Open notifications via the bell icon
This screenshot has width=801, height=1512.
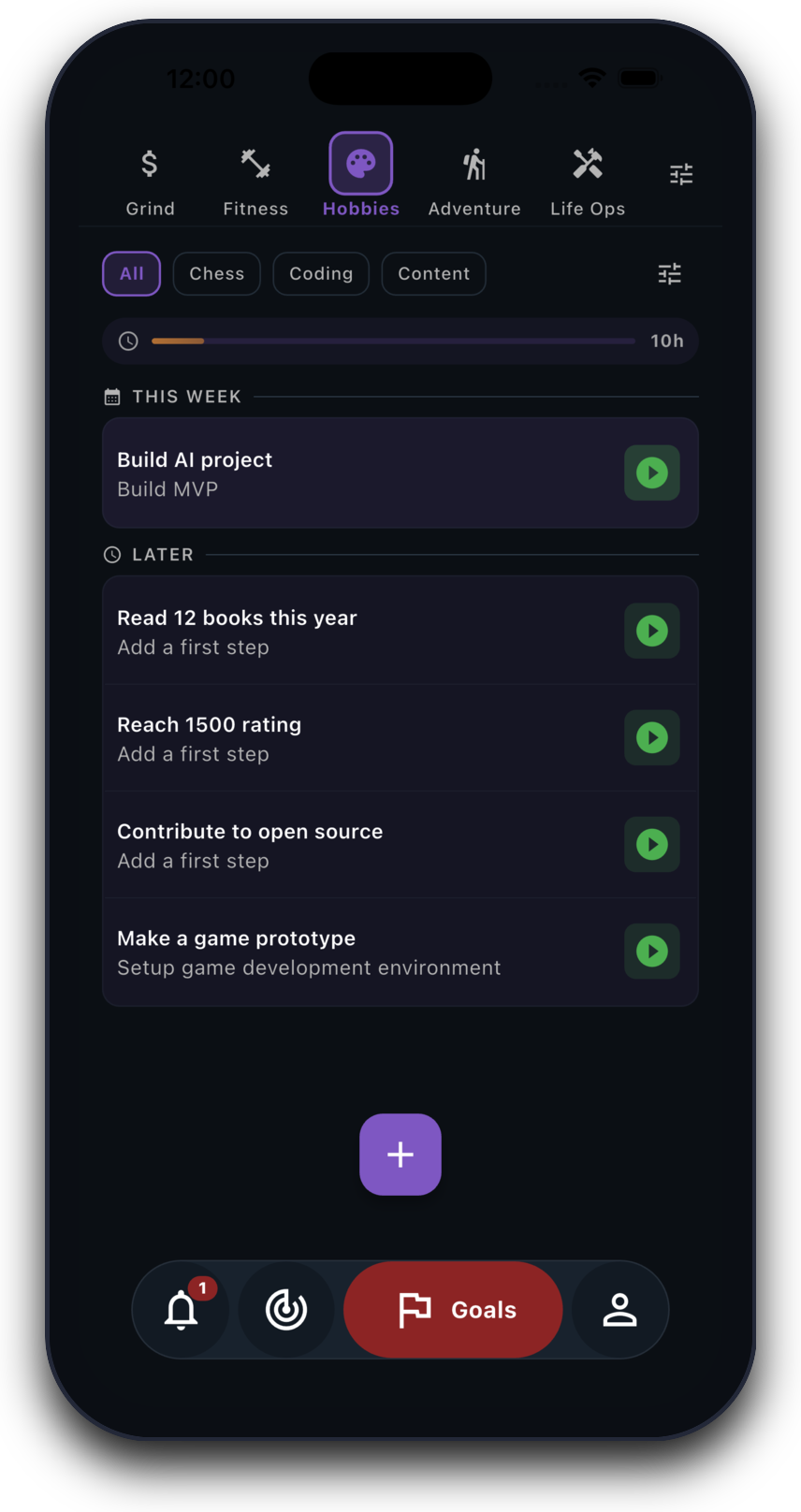181,1310
